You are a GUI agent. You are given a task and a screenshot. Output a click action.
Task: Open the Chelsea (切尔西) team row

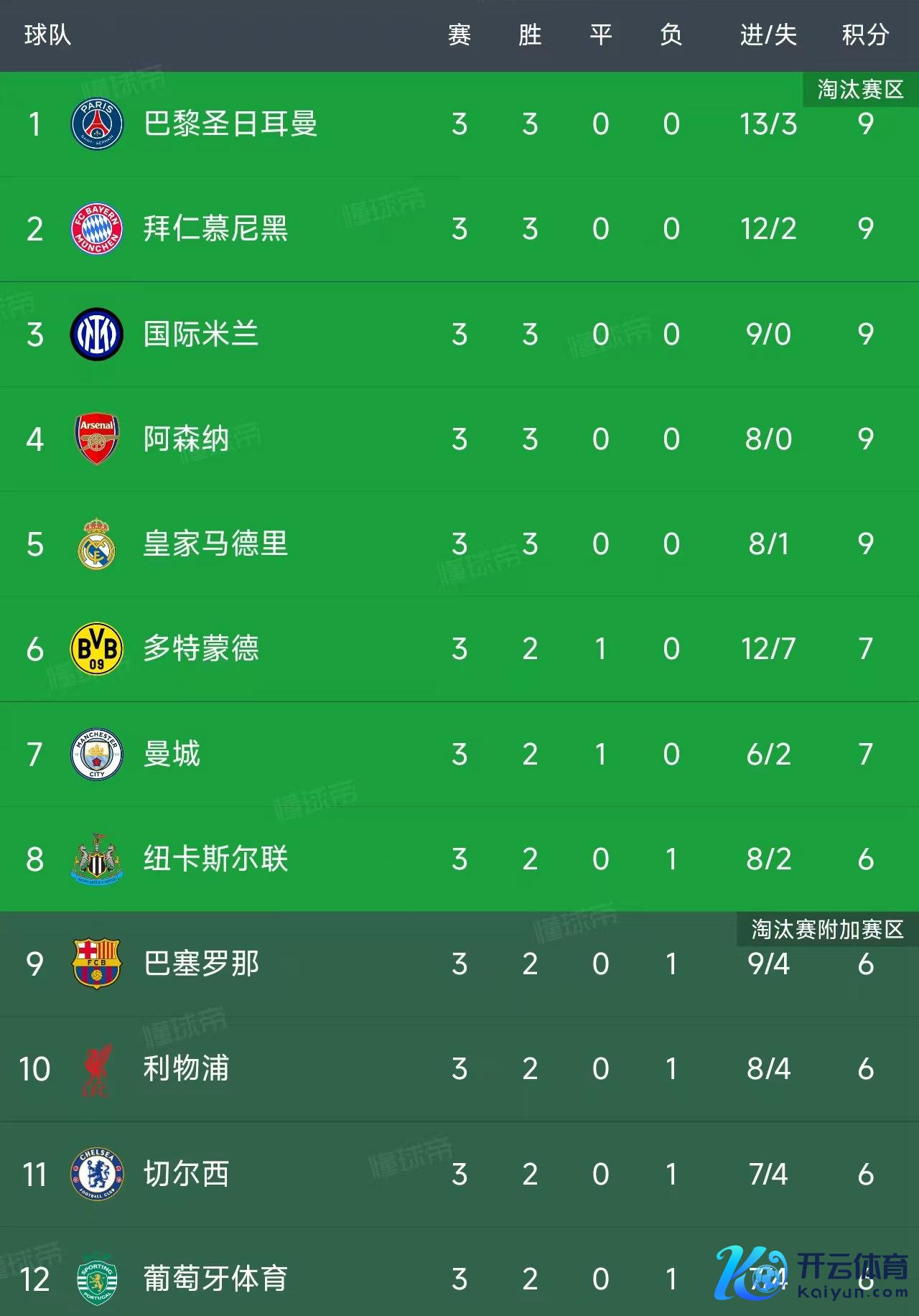187,1175
